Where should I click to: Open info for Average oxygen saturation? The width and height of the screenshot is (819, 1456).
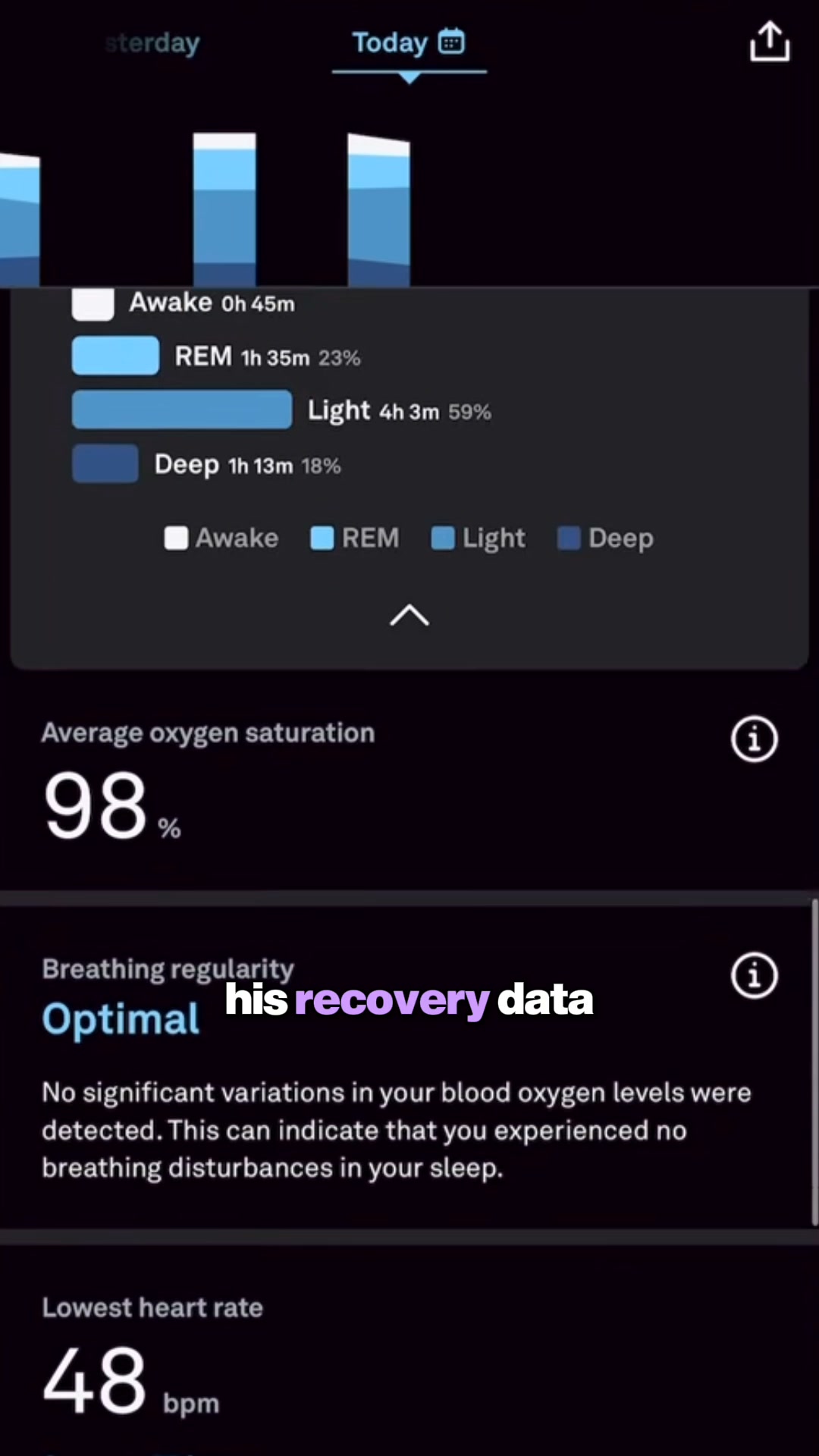tap(754, 739)
